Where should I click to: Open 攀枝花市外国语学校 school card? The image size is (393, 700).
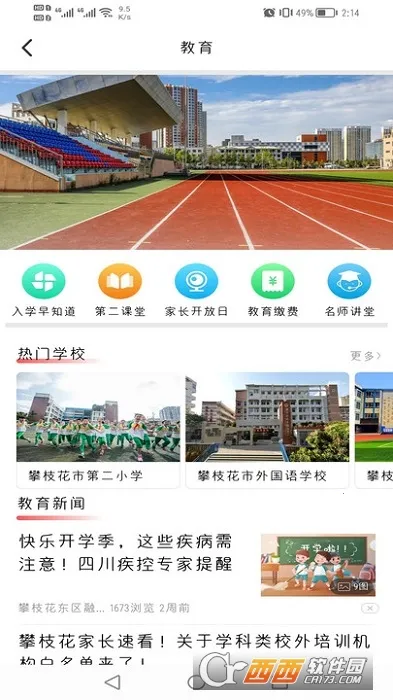pos(268,430)
